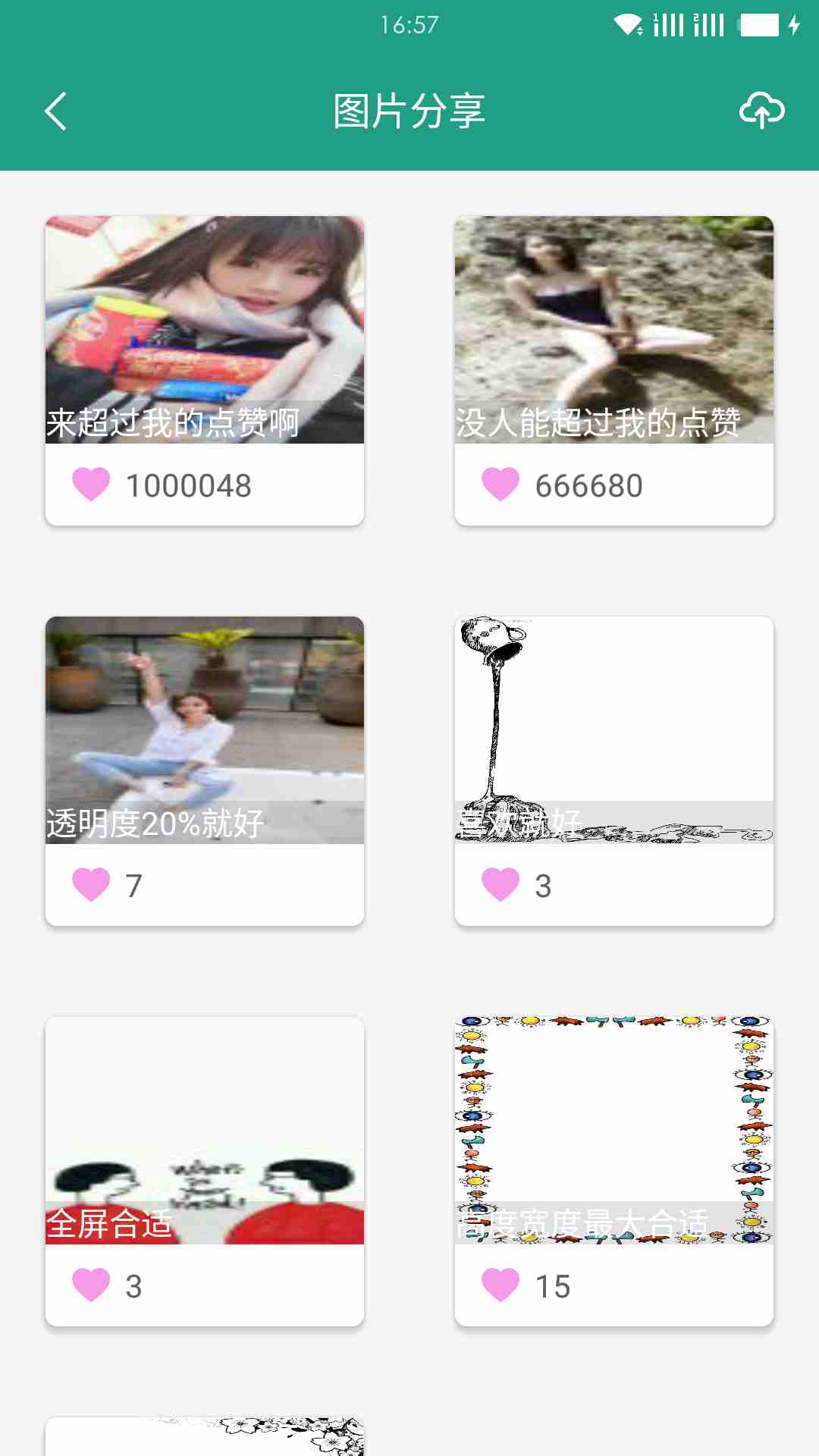The height and width of the screenshot is (1456, 819).
Task: Like the picture with 15 likes
Action: tap(500, 1285)
